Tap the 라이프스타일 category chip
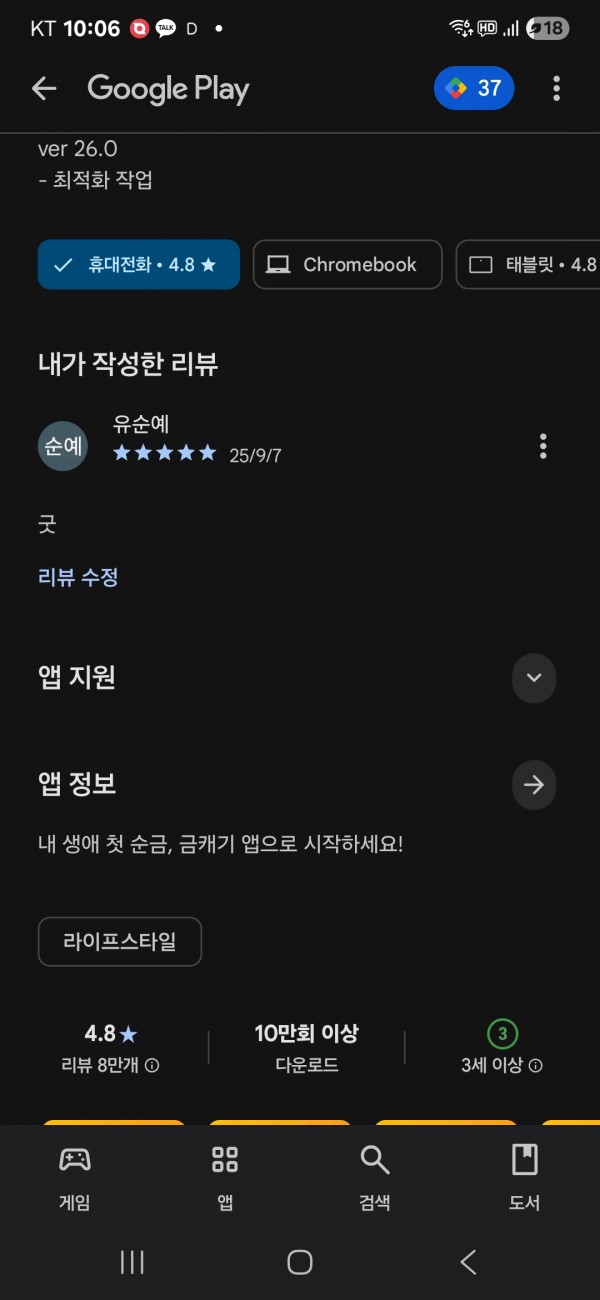The height and width of the screenshot is (1300, 600). (120, 942)
